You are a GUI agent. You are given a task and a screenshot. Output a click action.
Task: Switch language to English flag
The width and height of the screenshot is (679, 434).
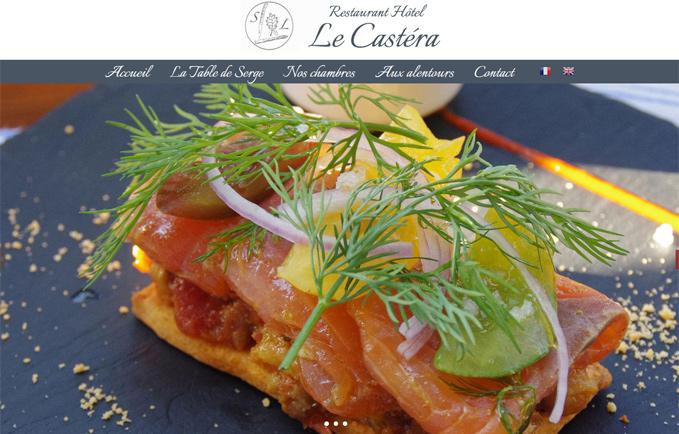[568, 72]
